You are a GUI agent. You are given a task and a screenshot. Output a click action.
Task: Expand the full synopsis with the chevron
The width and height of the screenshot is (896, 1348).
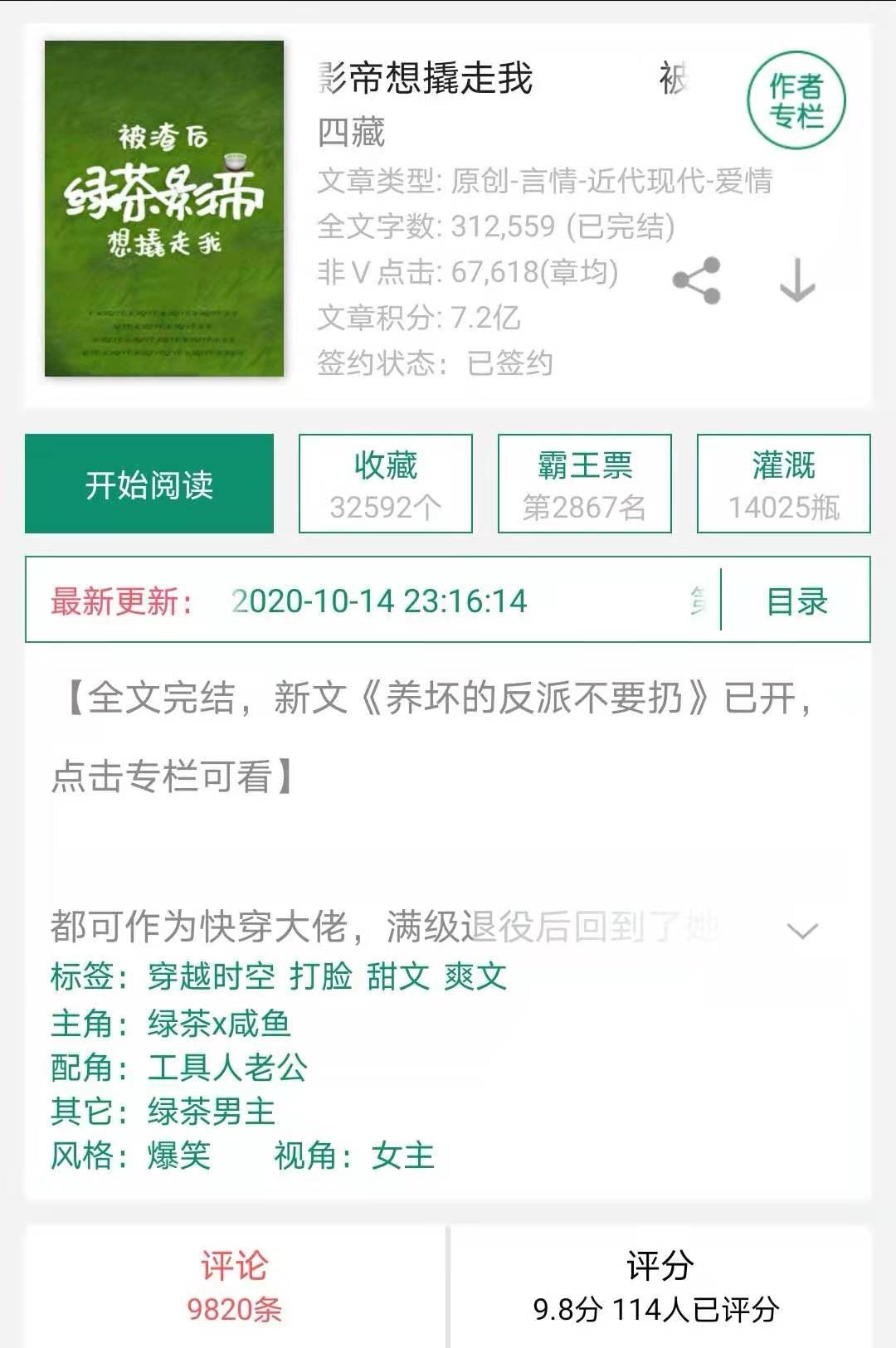(x=802, y=931)
